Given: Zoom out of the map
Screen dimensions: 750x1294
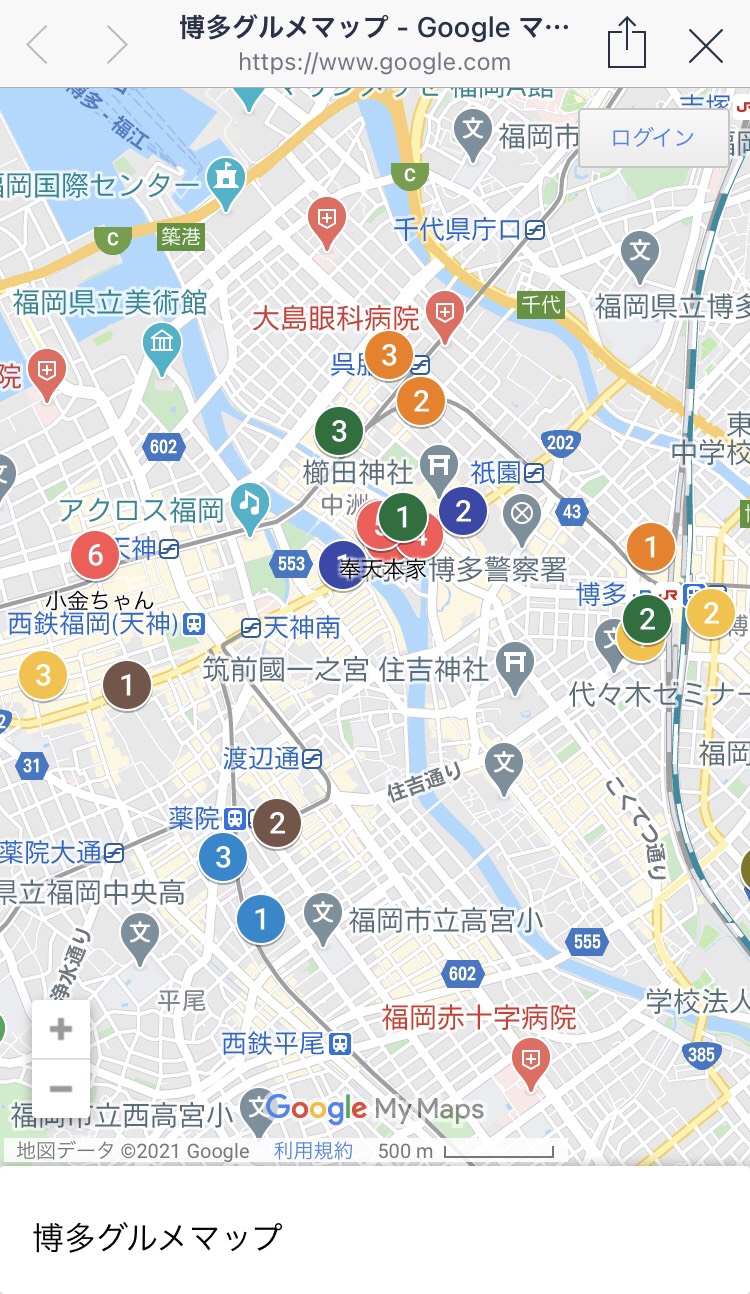Looking at the screenshot, I should pyautogui.click(x=61, y=1088).
